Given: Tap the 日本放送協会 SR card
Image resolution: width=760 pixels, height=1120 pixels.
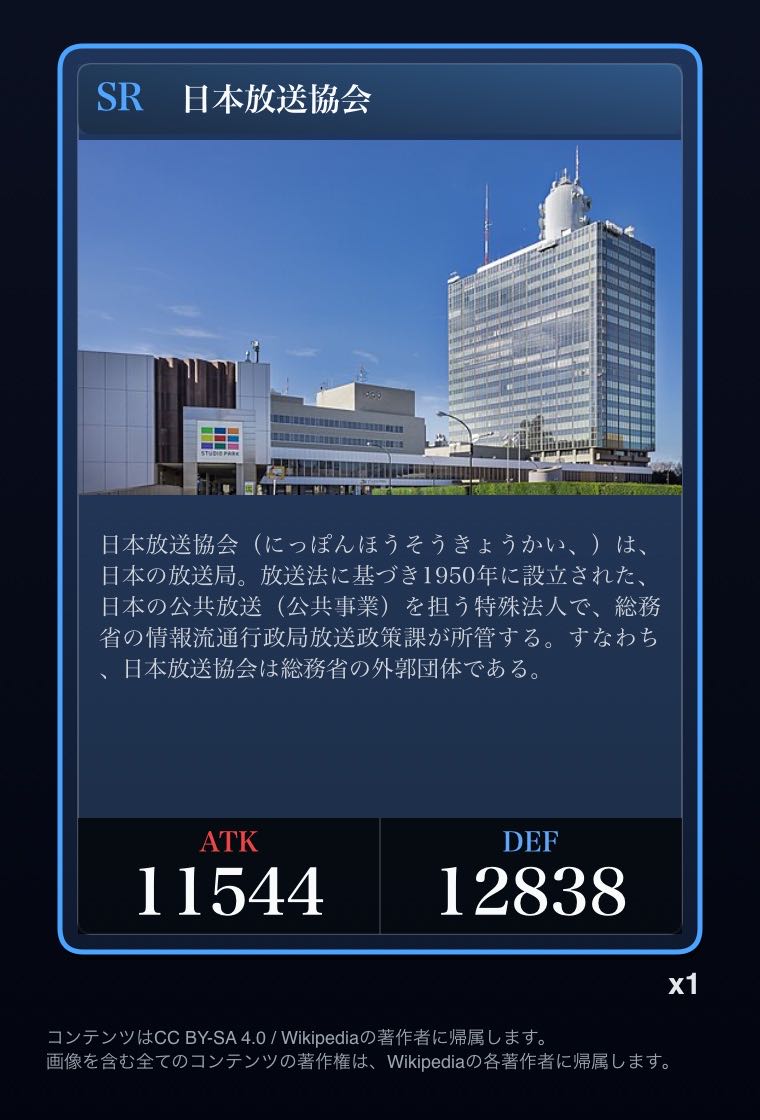Looking at the screenshot, I should pos(380,500).
